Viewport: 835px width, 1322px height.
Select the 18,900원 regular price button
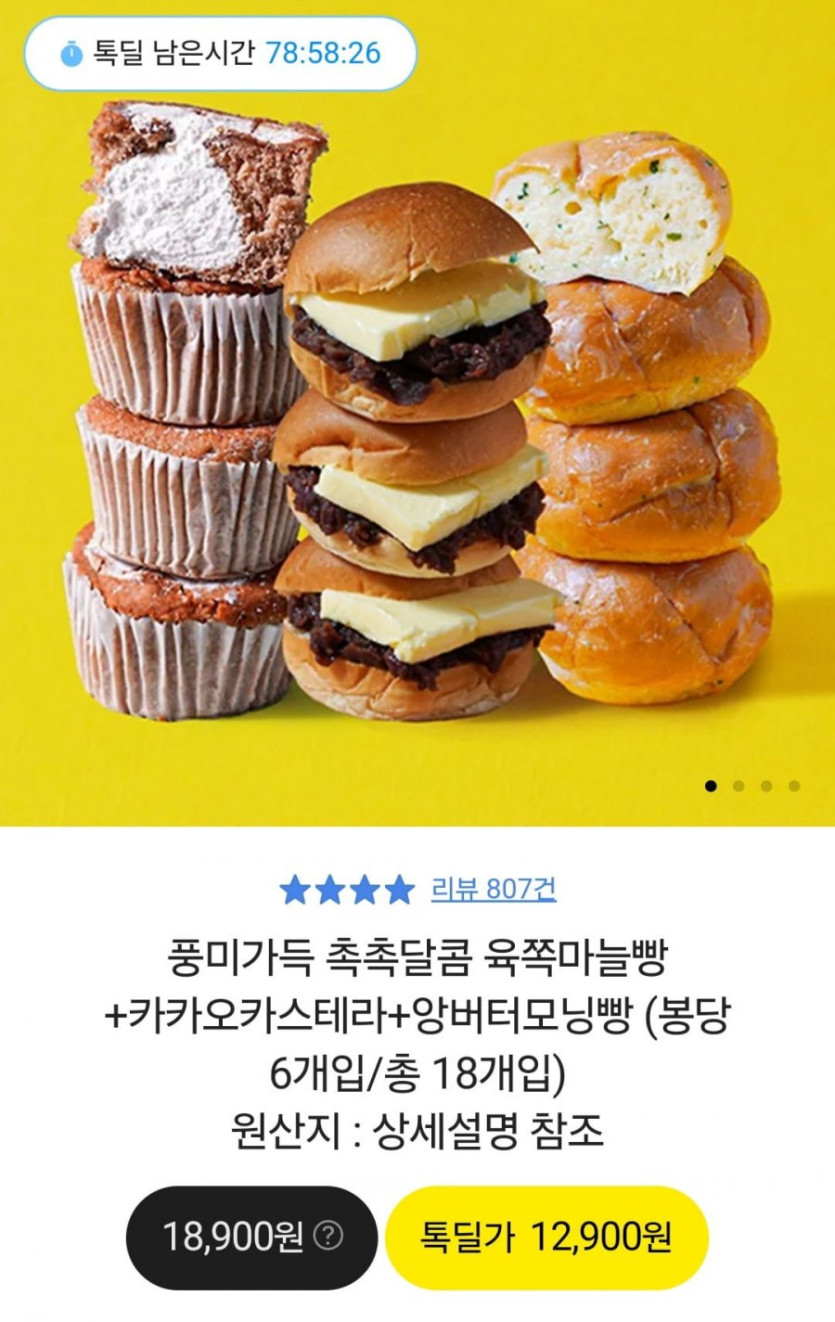click(251, 1237)
